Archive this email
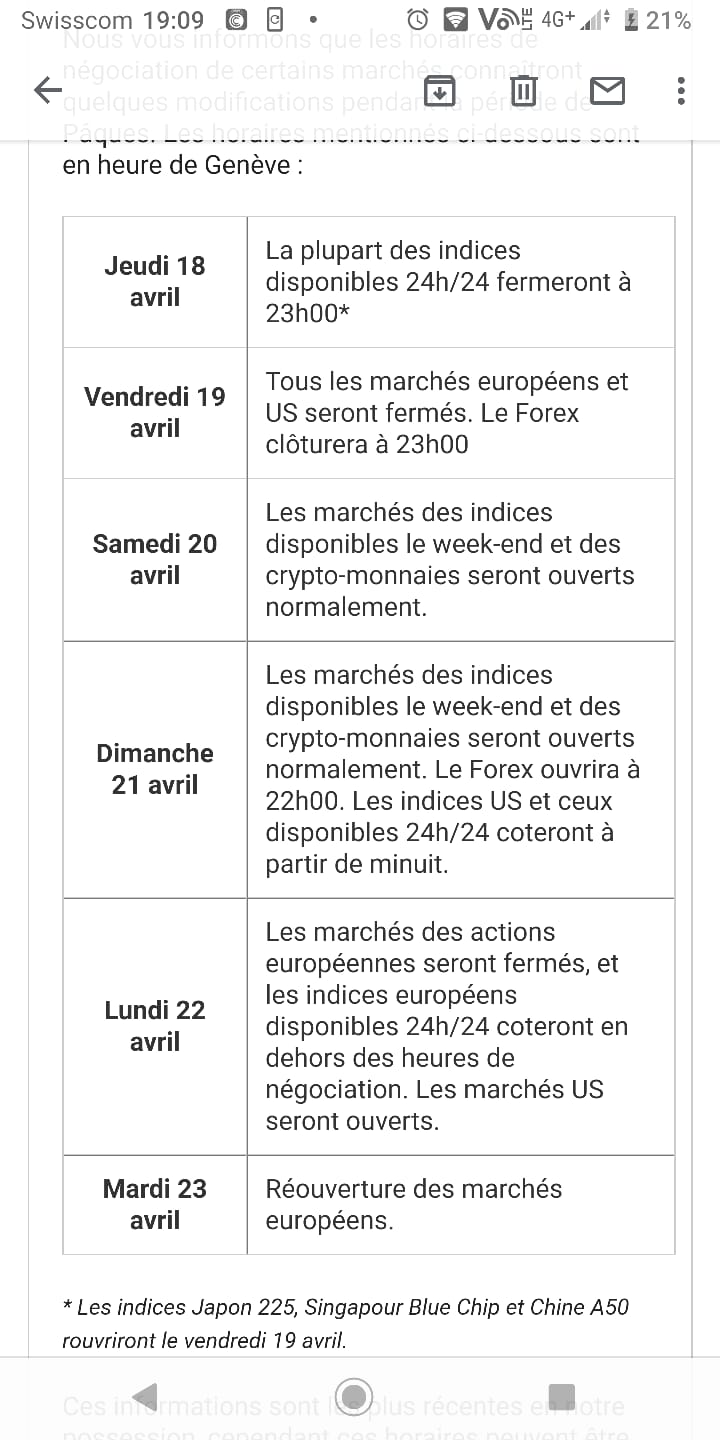The height and width of the screenshot is (1440, 720). coord(439,91)
